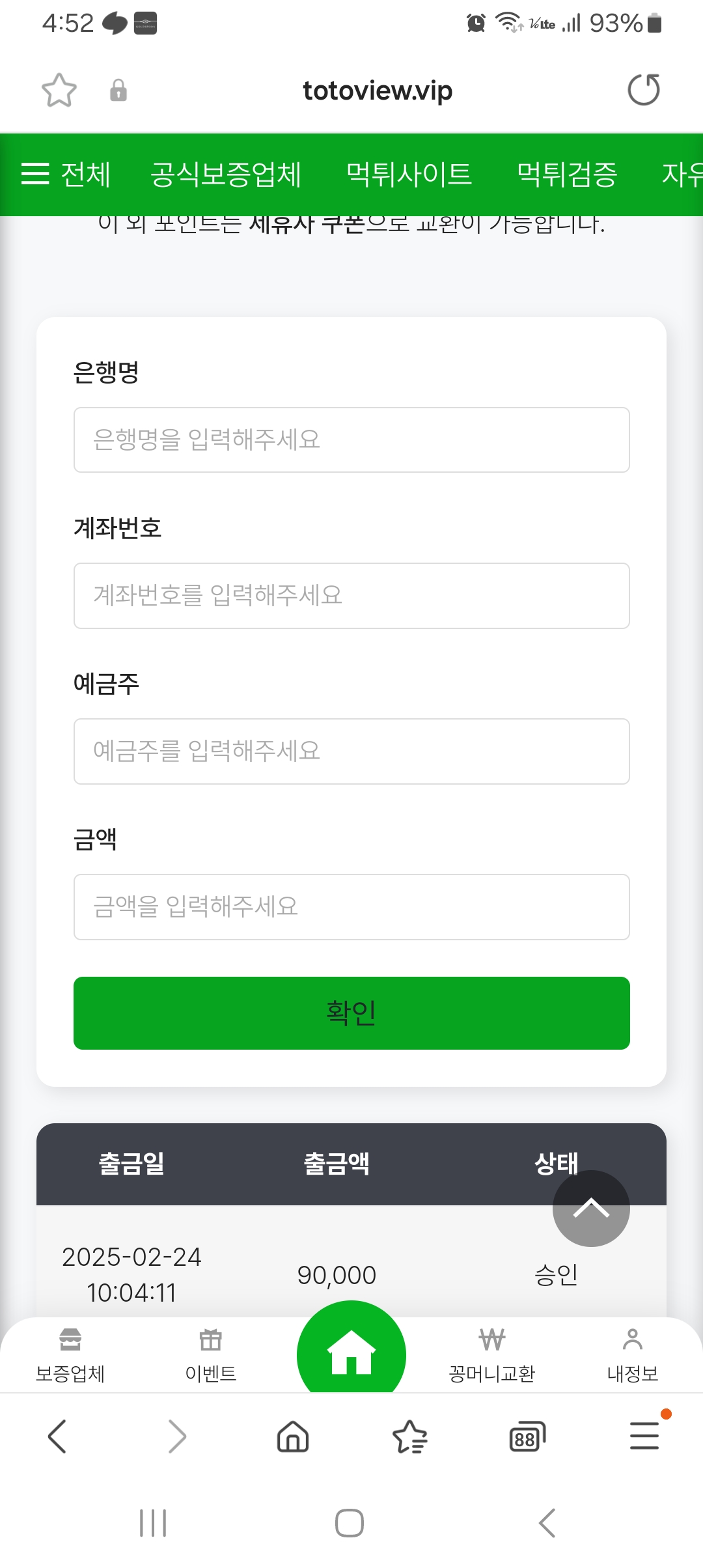Jump to top with the up-arrow button
This screenshot has height=1568, width=703.
pos(591,1209)
